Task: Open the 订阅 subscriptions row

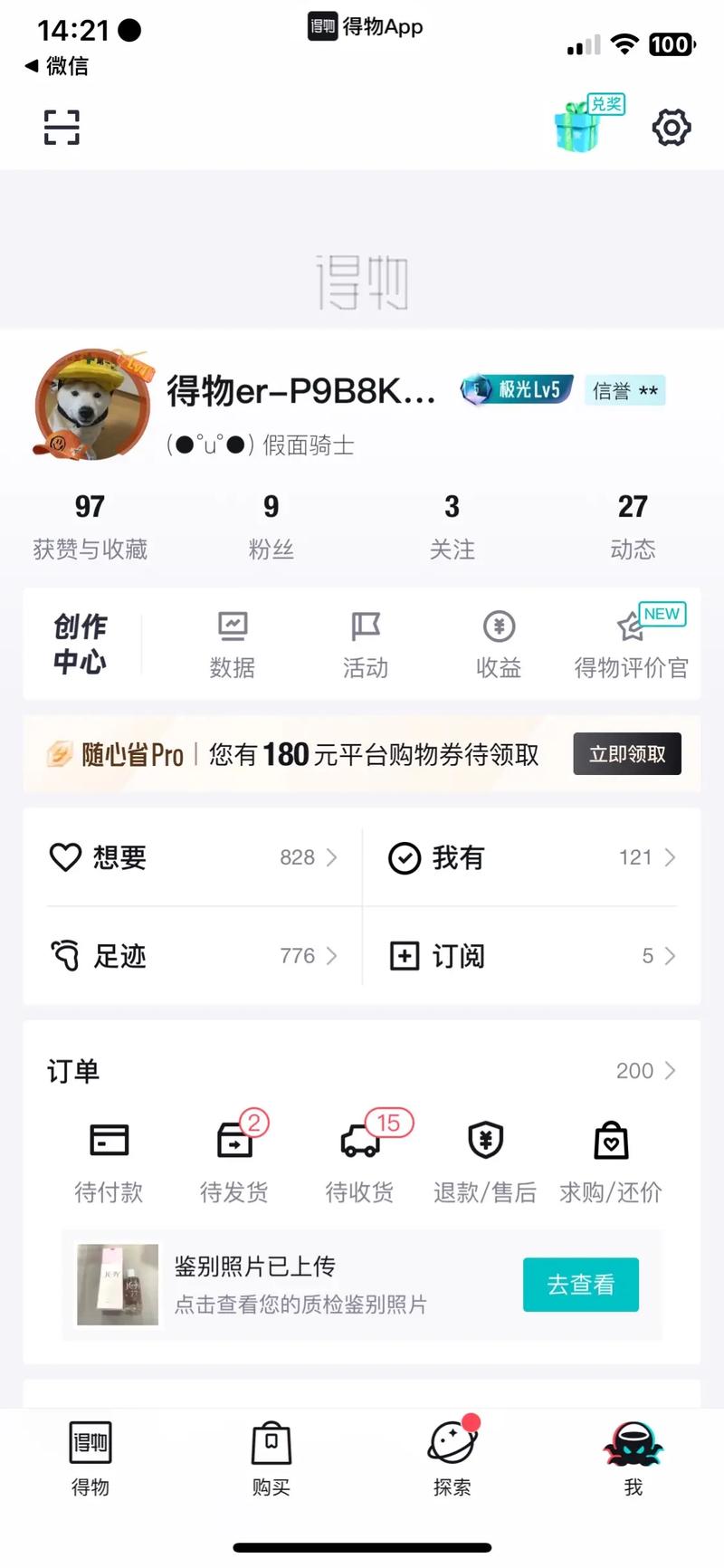Action: pos(531,956)
